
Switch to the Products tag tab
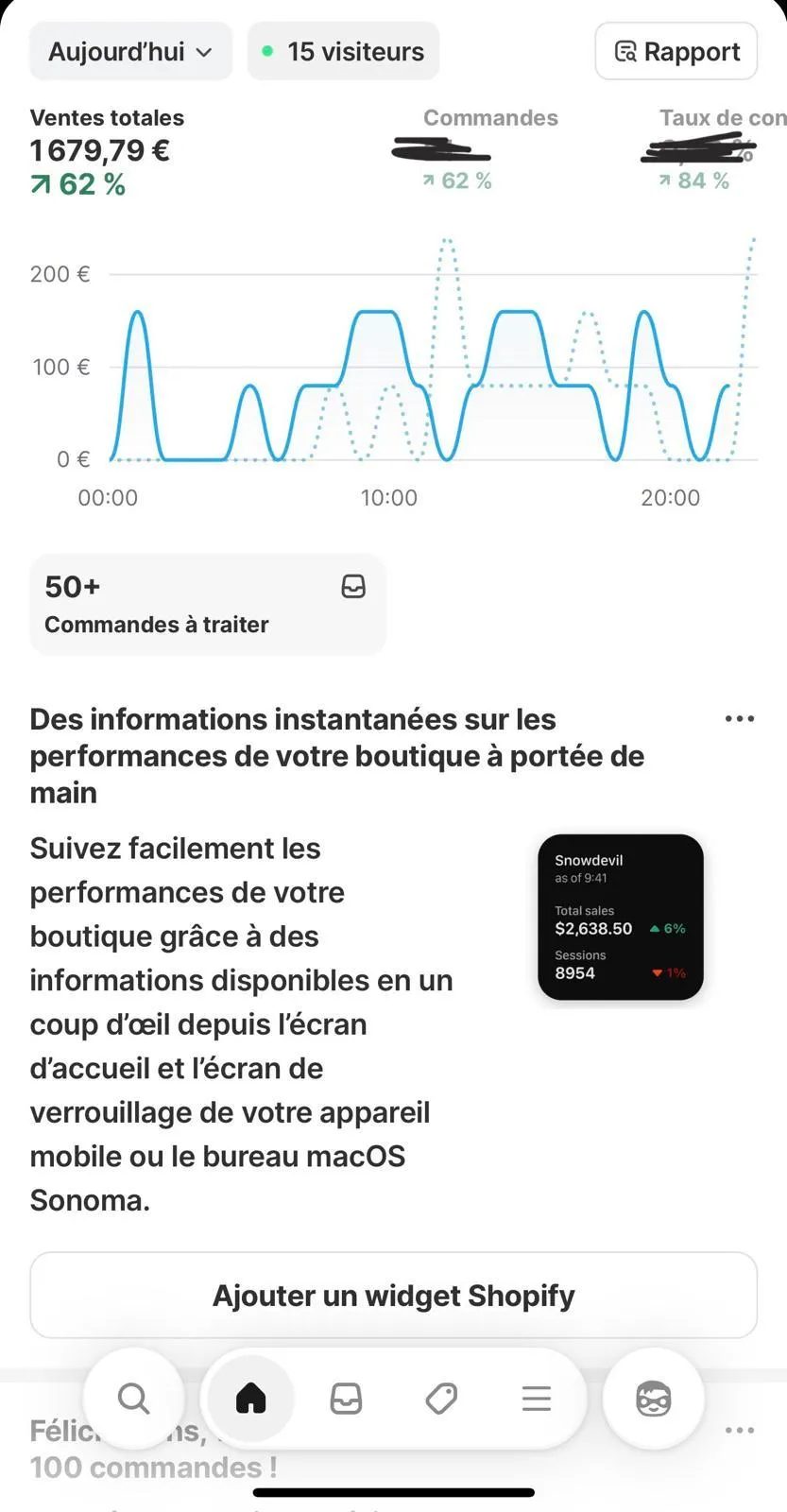(441, 1399)
